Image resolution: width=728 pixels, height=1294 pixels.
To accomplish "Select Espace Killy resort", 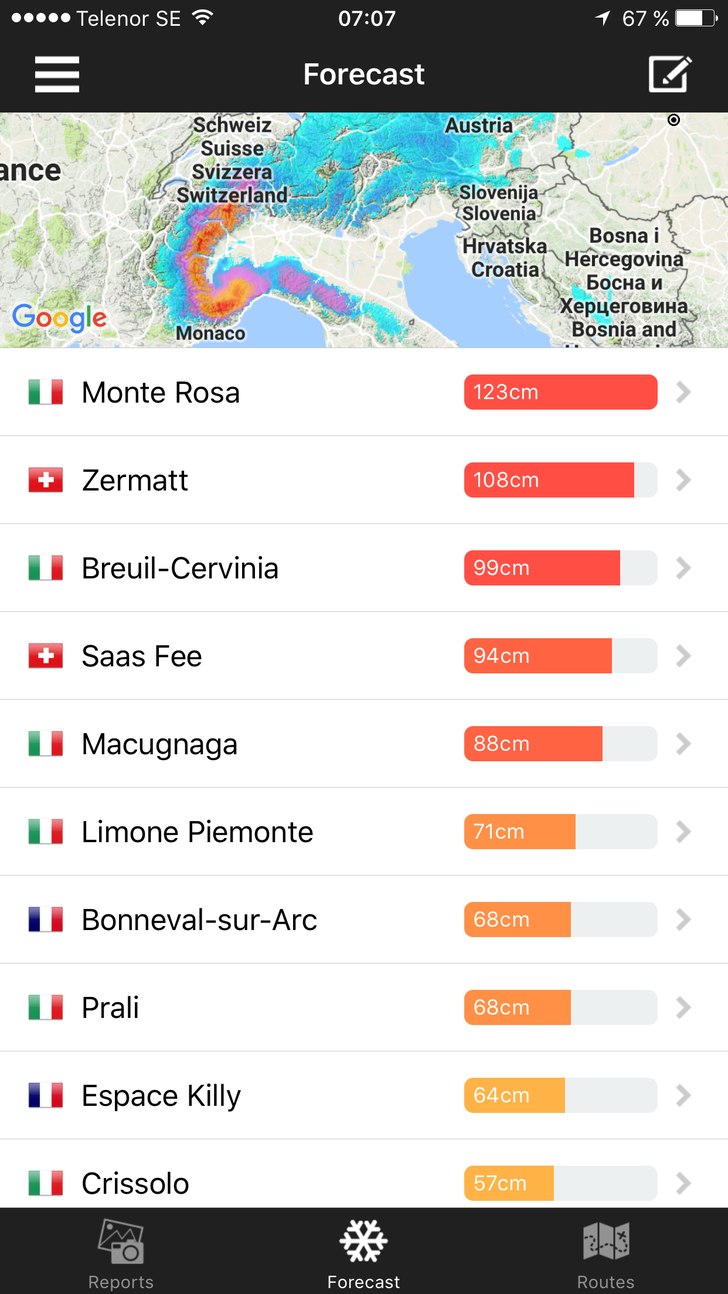I will [364, 1096].
